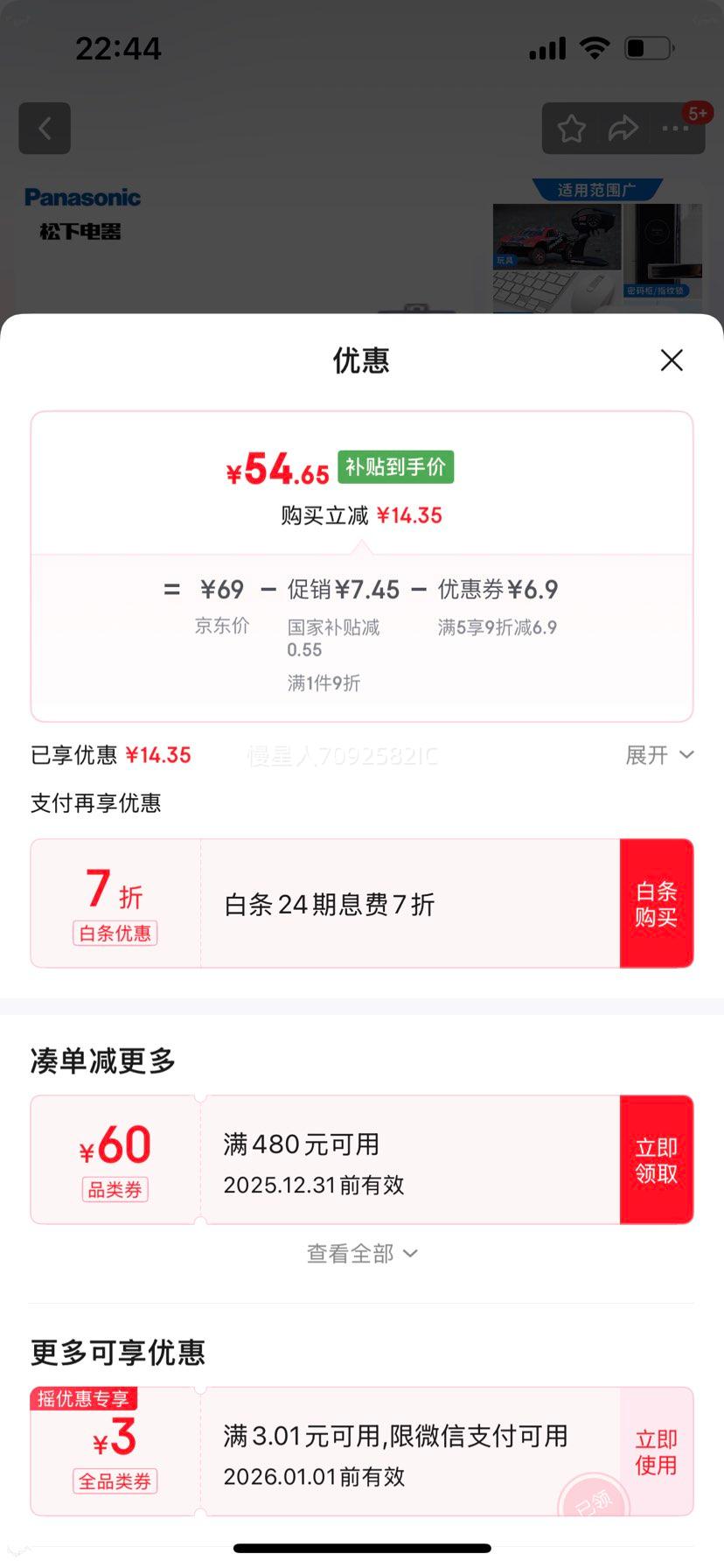Click 立即领取 to claim the ¥60 coupon
Viewport: 724px width, 1568px height.
pos(657,1159)
